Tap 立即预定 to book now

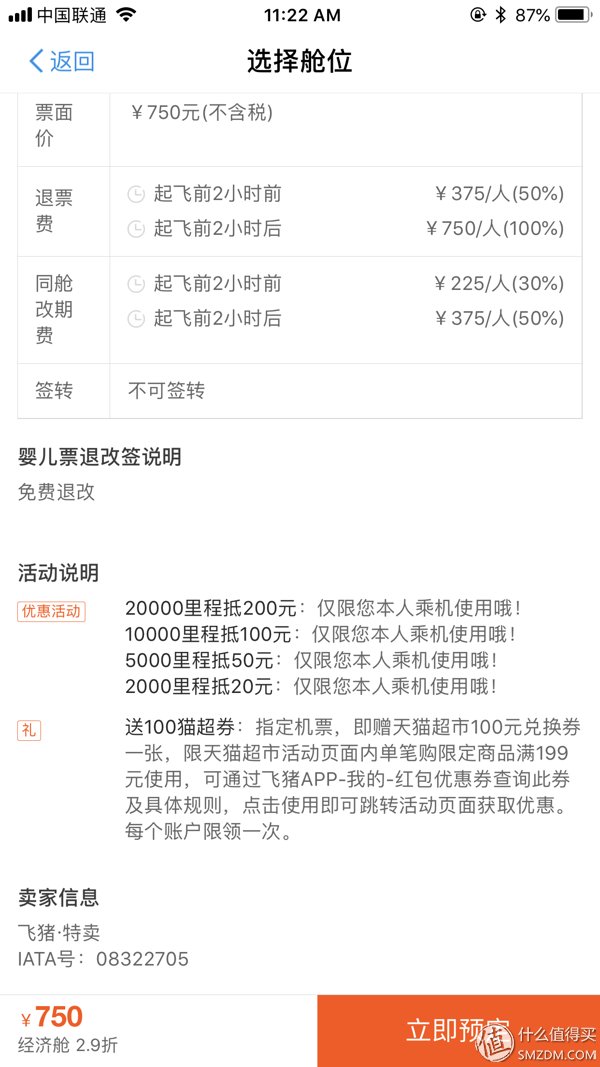[458, 1030]
